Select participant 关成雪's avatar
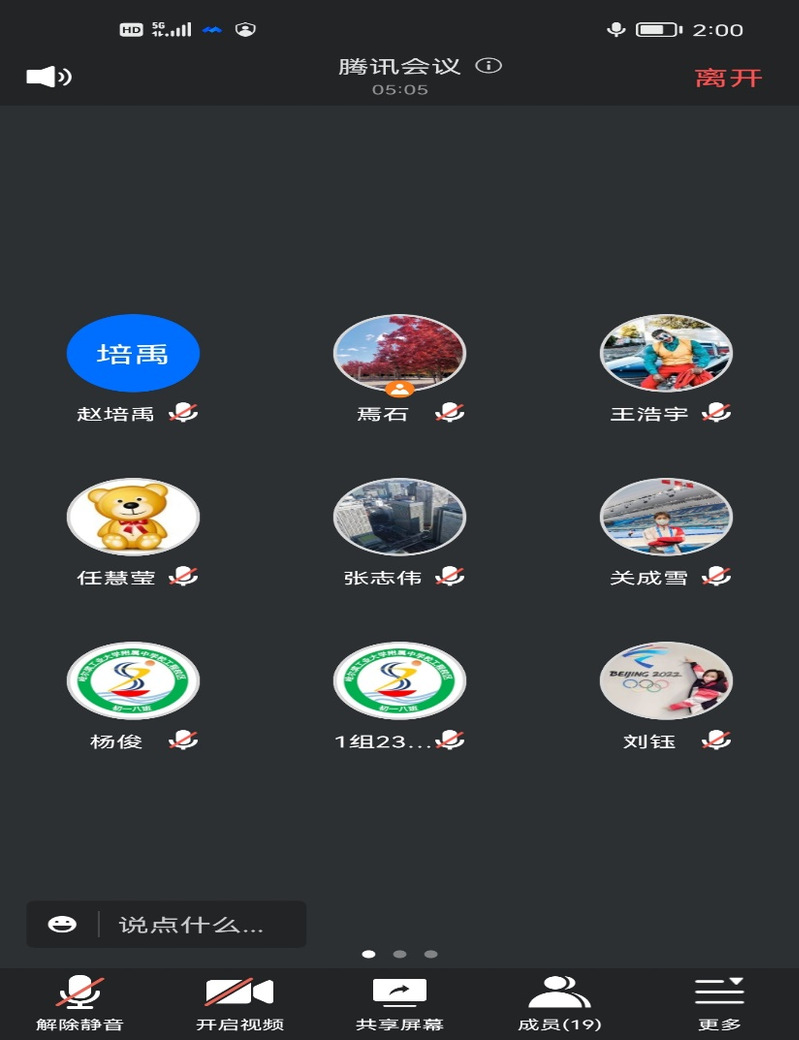 [666, 517]
